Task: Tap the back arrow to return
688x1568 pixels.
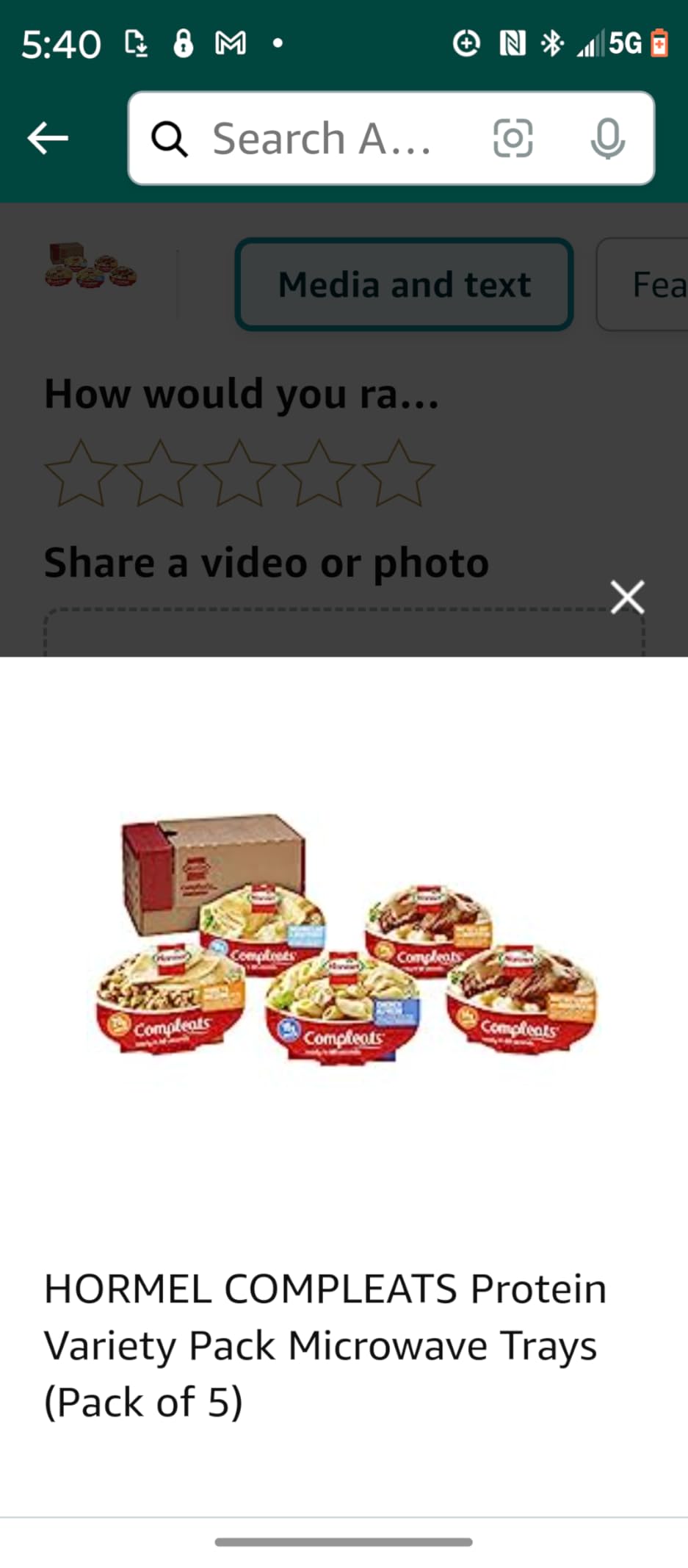Action: click(x=46, y=137)
